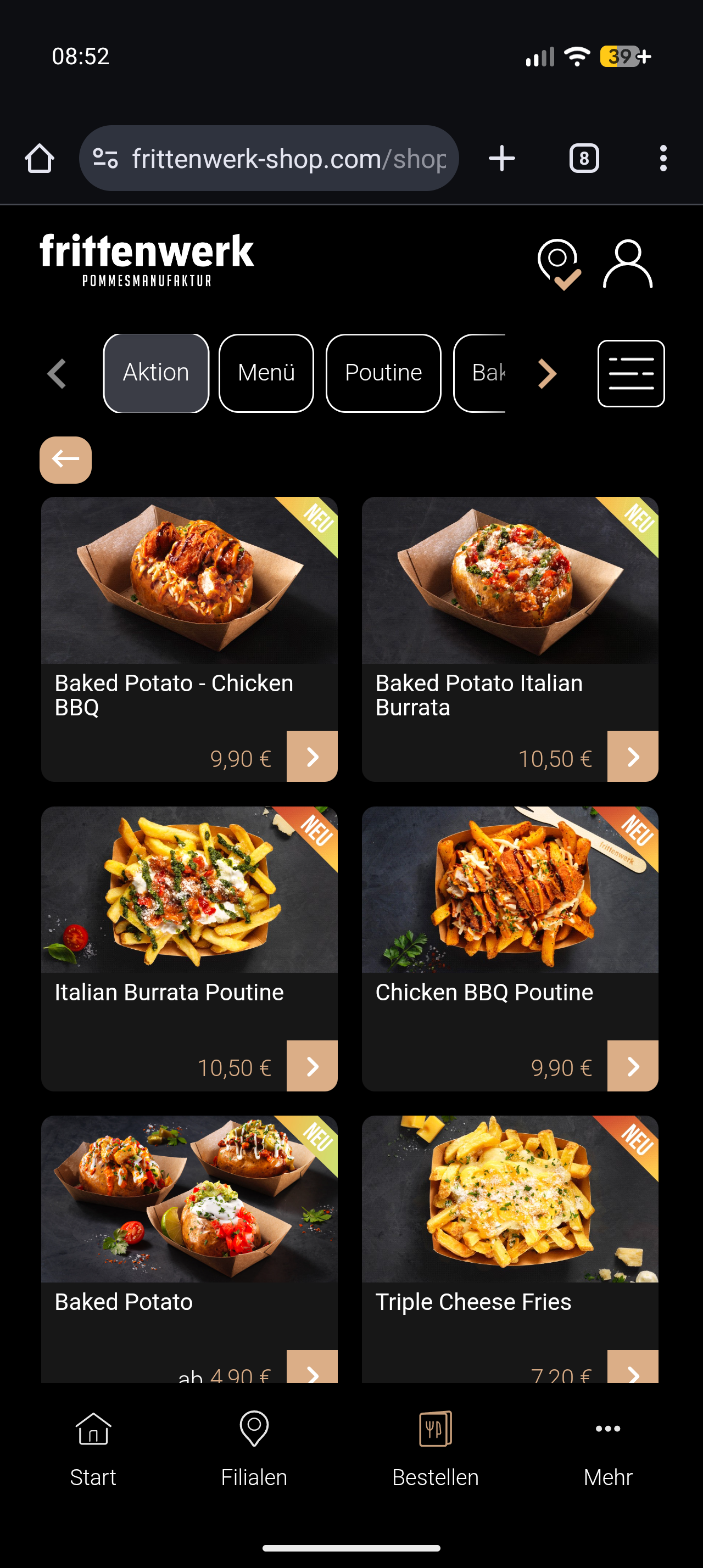Select the Aktion category chip
The width and height of the screenshot is (703, 1568).
coord(156,373)
